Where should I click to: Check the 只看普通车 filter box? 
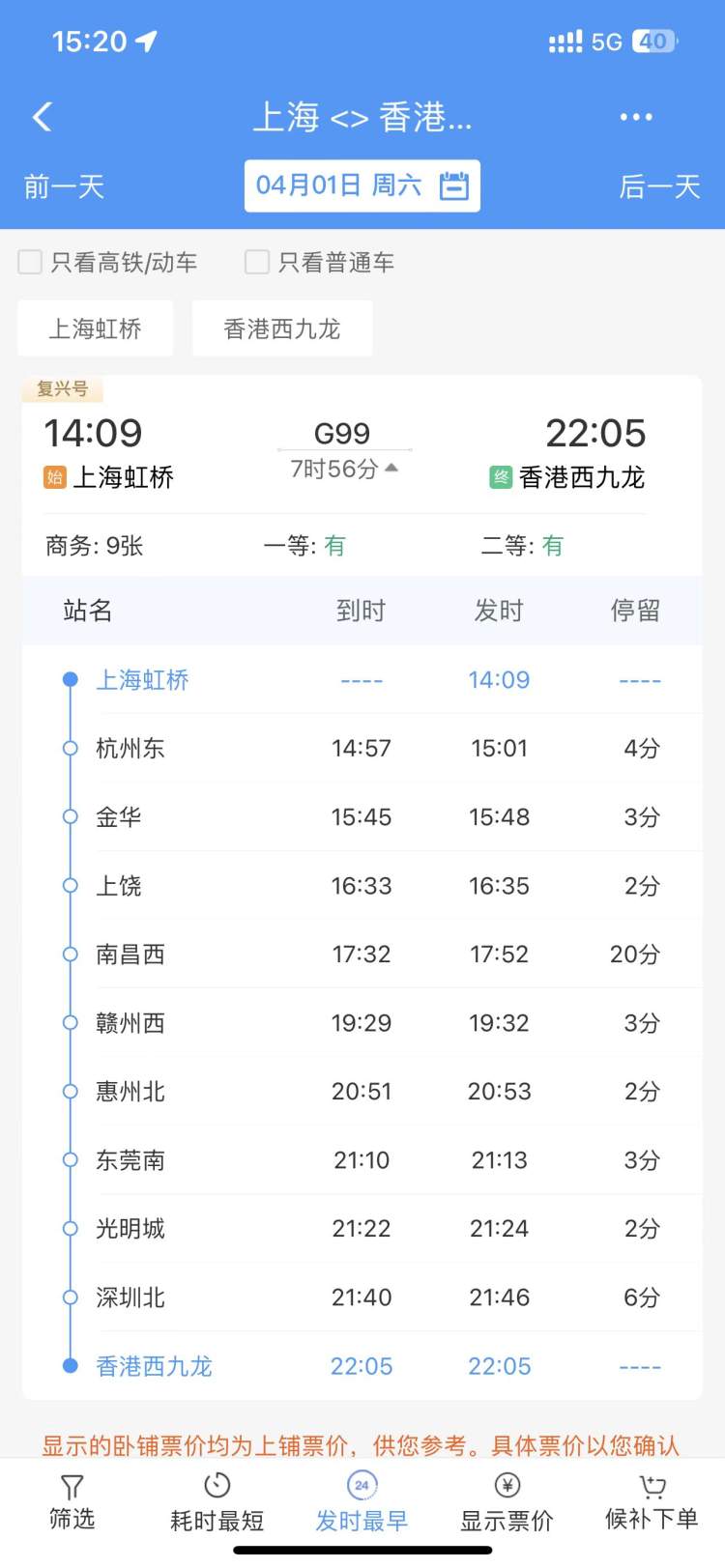click(x=257, y=262)
